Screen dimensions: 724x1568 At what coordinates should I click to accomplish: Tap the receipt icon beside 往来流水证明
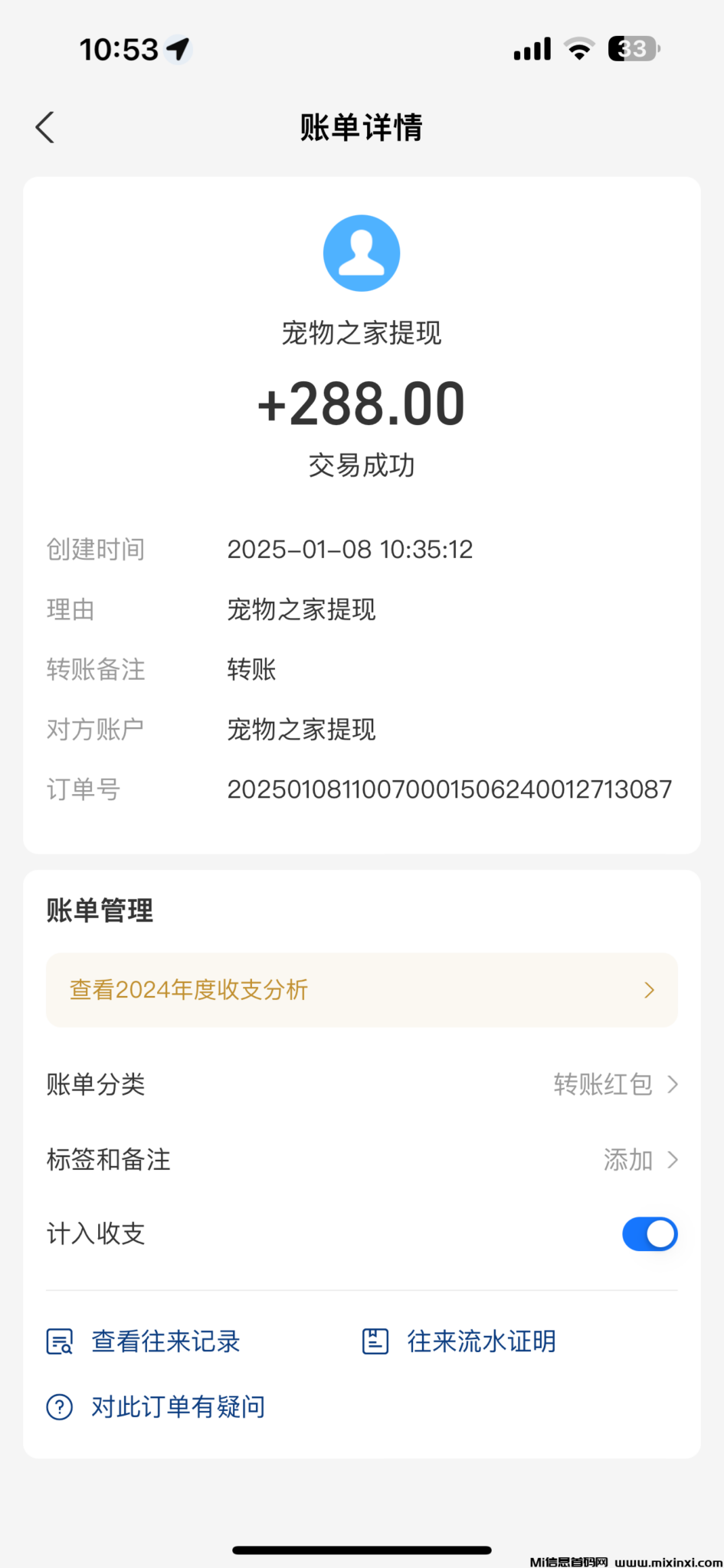pyautogui.click(x=375, y=1341)
